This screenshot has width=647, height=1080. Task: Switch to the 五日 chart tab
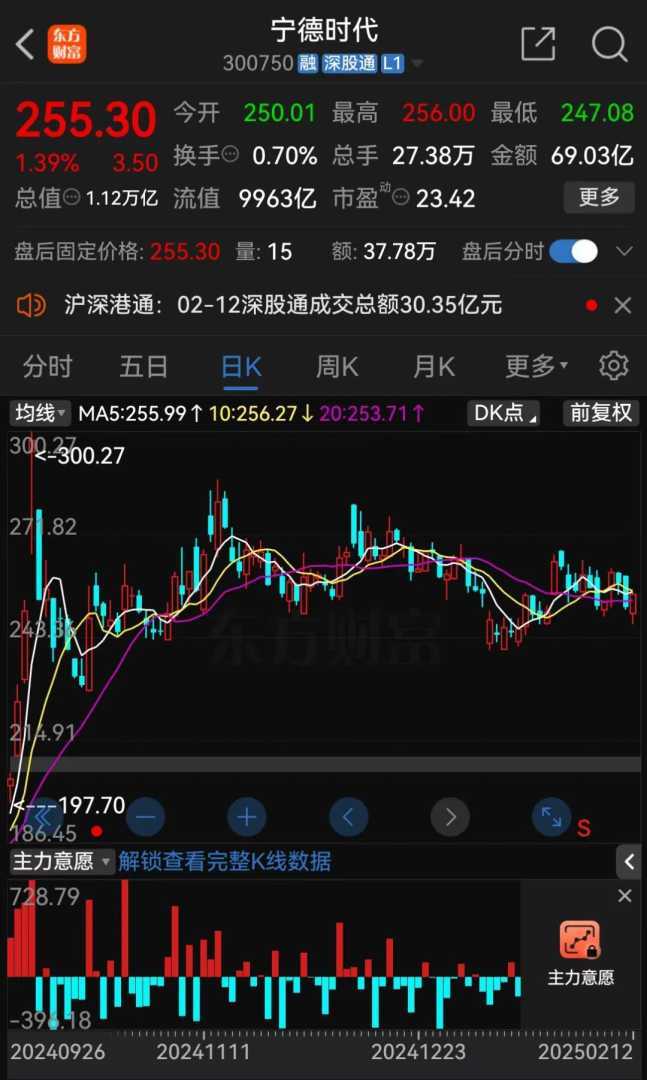click(x=143, y=367)
